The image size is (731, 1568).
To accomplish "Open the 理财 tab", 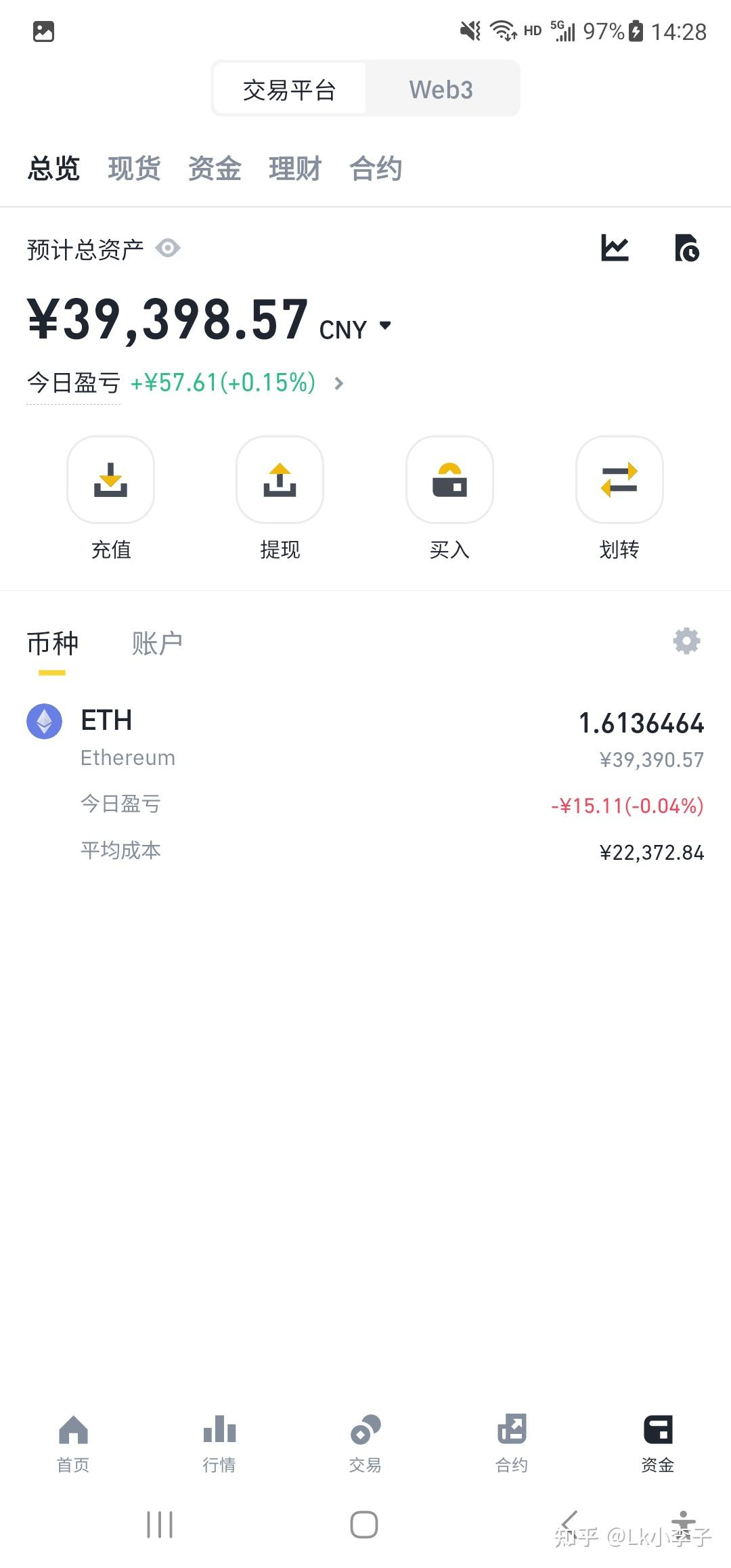I will coord(294,168).
